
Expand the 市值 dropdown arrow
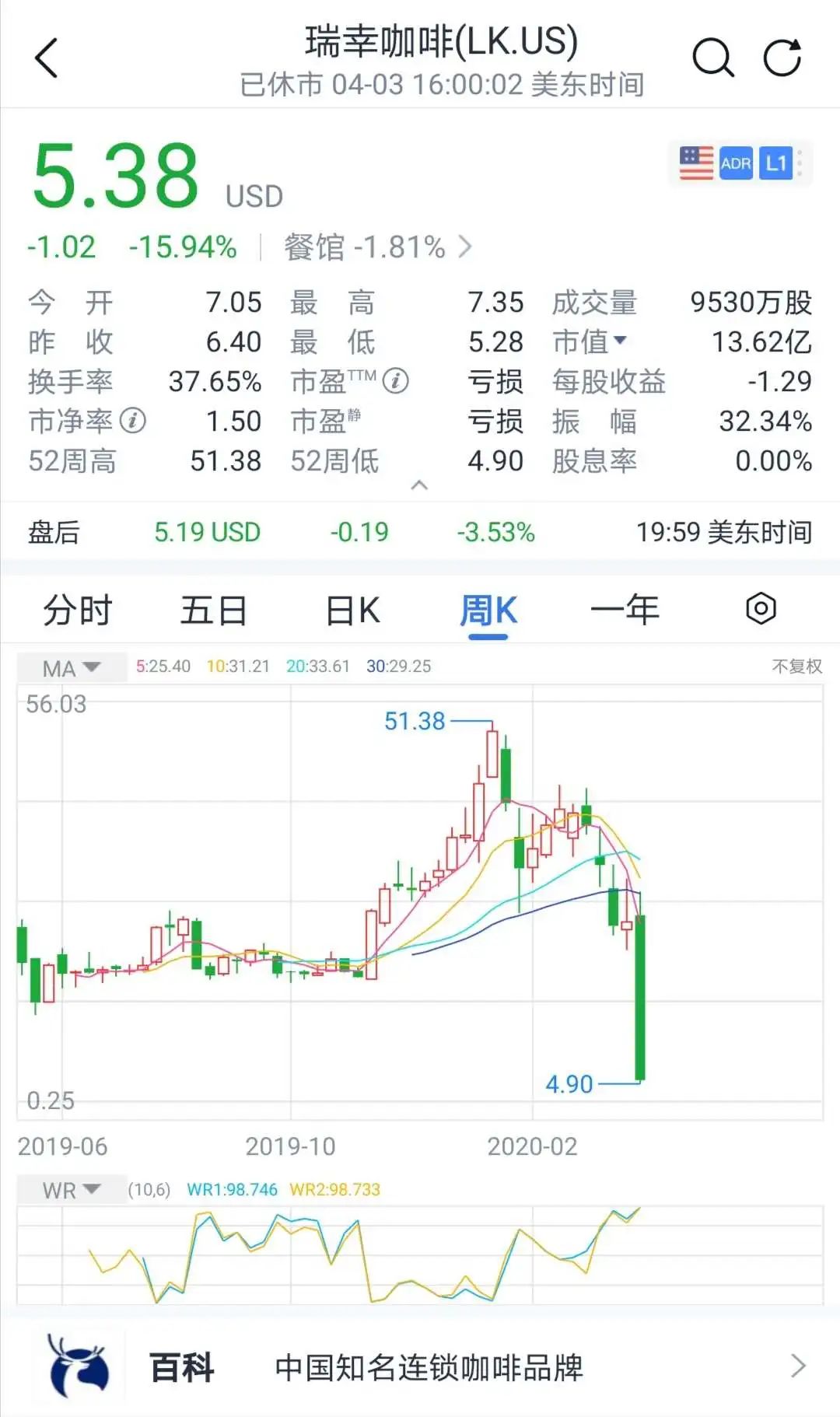click(621, 342)
